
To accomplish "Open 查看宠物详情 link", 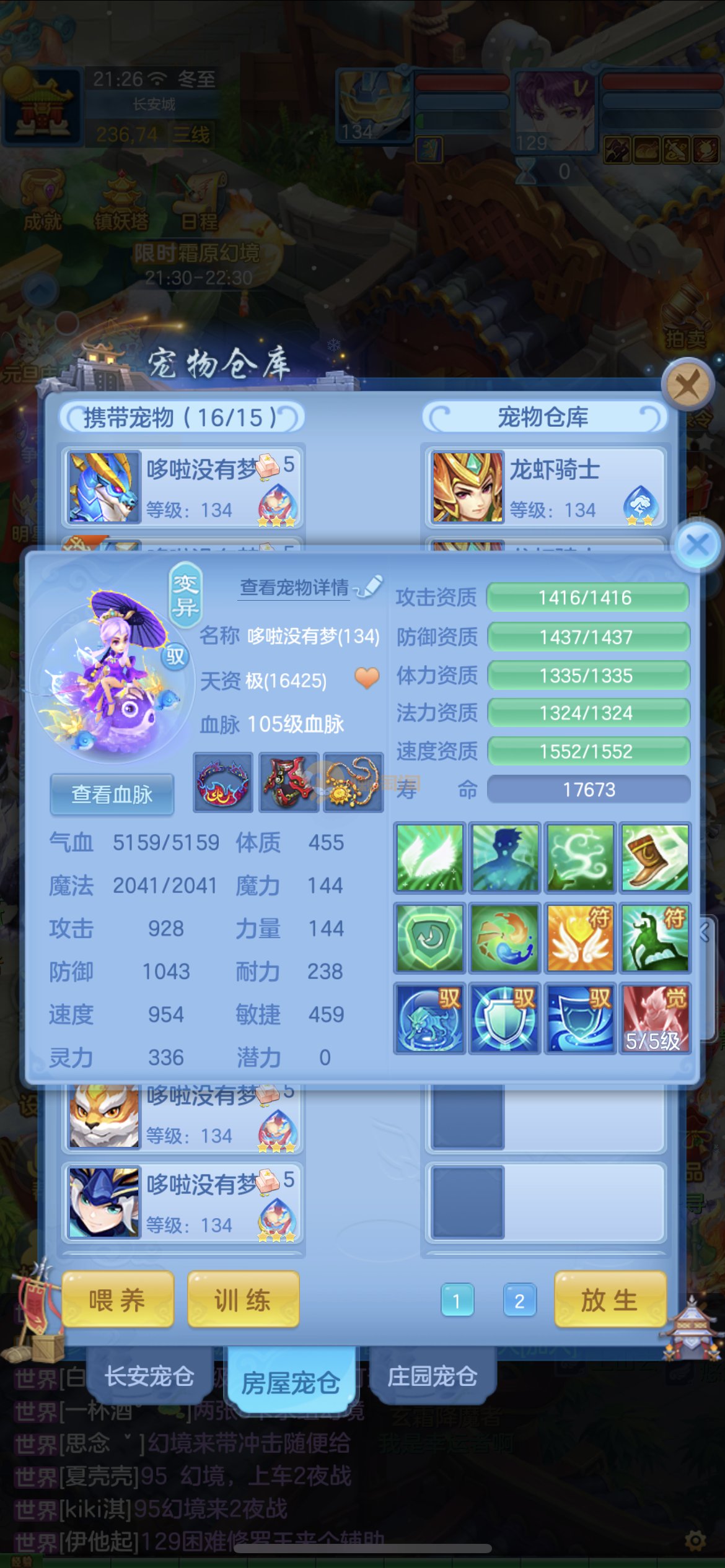I will pyautogui.click(x=295, y=587).
